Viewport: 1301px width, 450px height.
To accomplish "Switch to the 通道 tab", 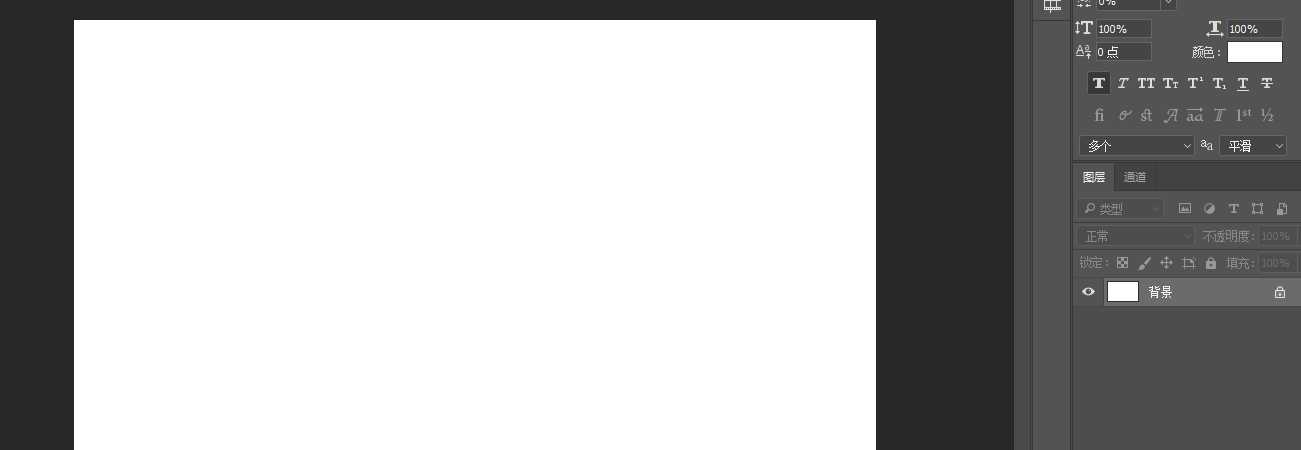I will pyautogui.click(x=1135, y=177).
